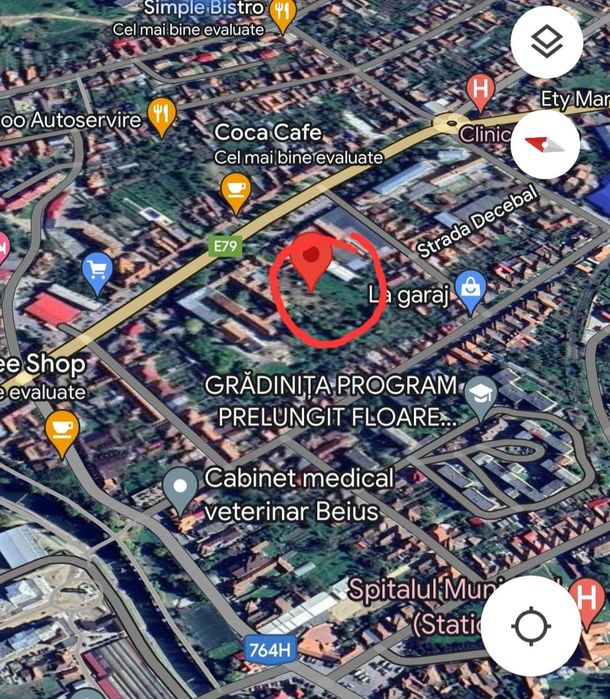Tap the compass to reset map orientation
Image resolution: width=610 pixels, height=699 pixels.
tap(546, 144)
